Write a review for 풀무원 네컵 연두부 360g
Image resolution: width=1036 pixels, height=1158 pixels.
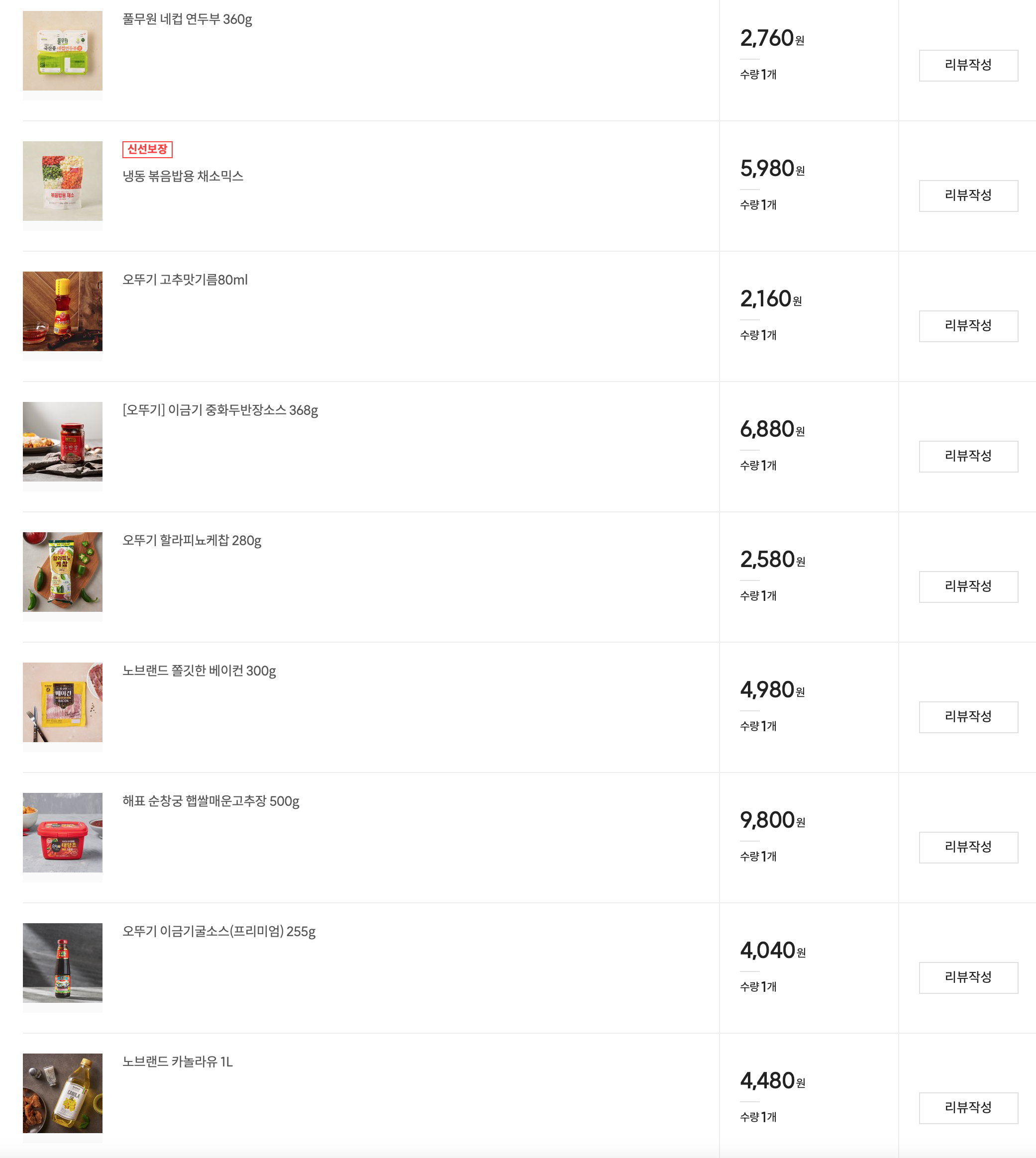pyautogui.click(x=968, y=66)
